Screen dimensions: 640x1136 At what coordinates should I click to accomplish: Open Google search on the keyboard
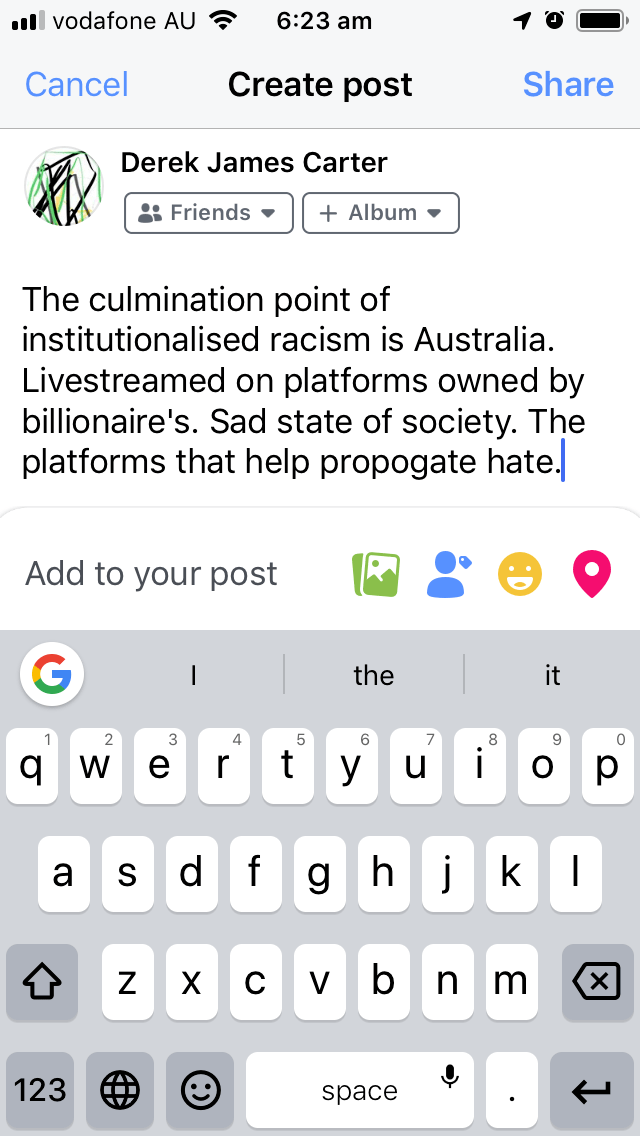[x=52, y=676]
